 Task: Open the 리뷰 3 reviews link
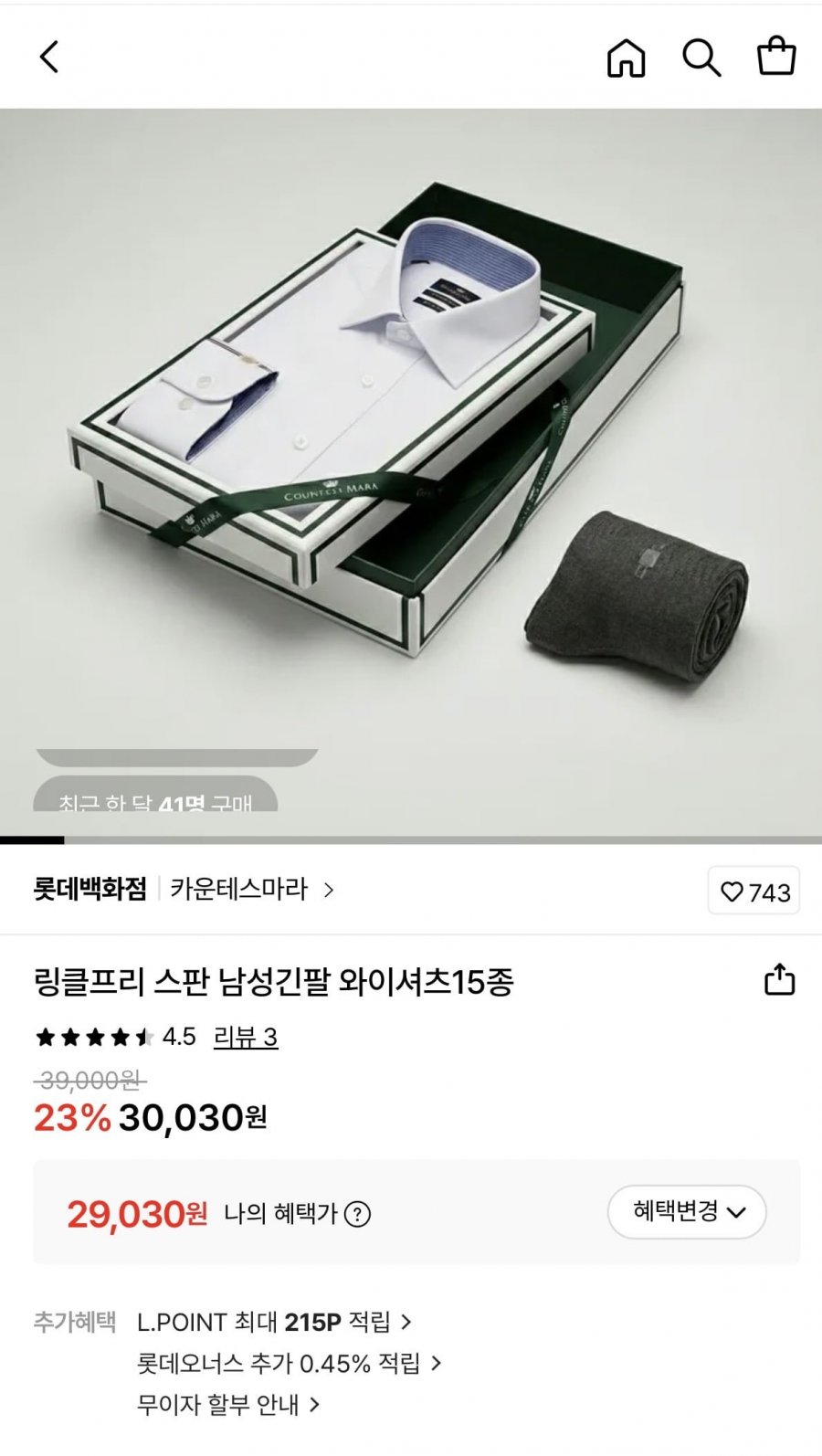click(245, 1037)
